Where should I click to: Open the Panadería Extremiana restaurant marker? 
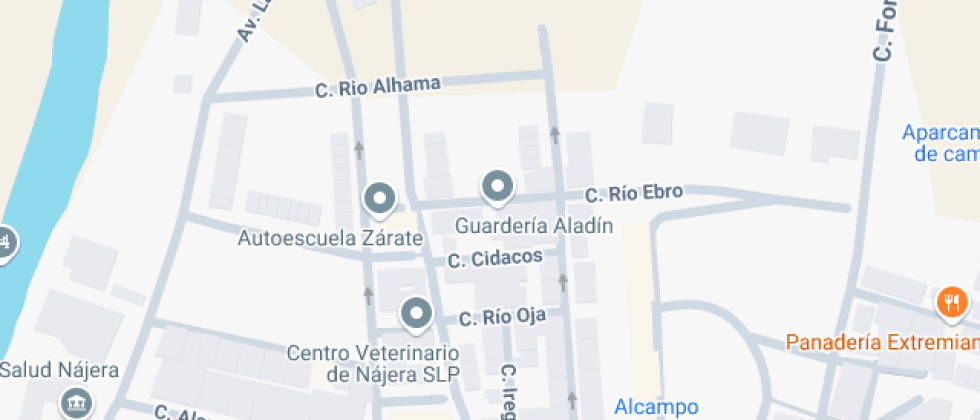tap(951, 302)
